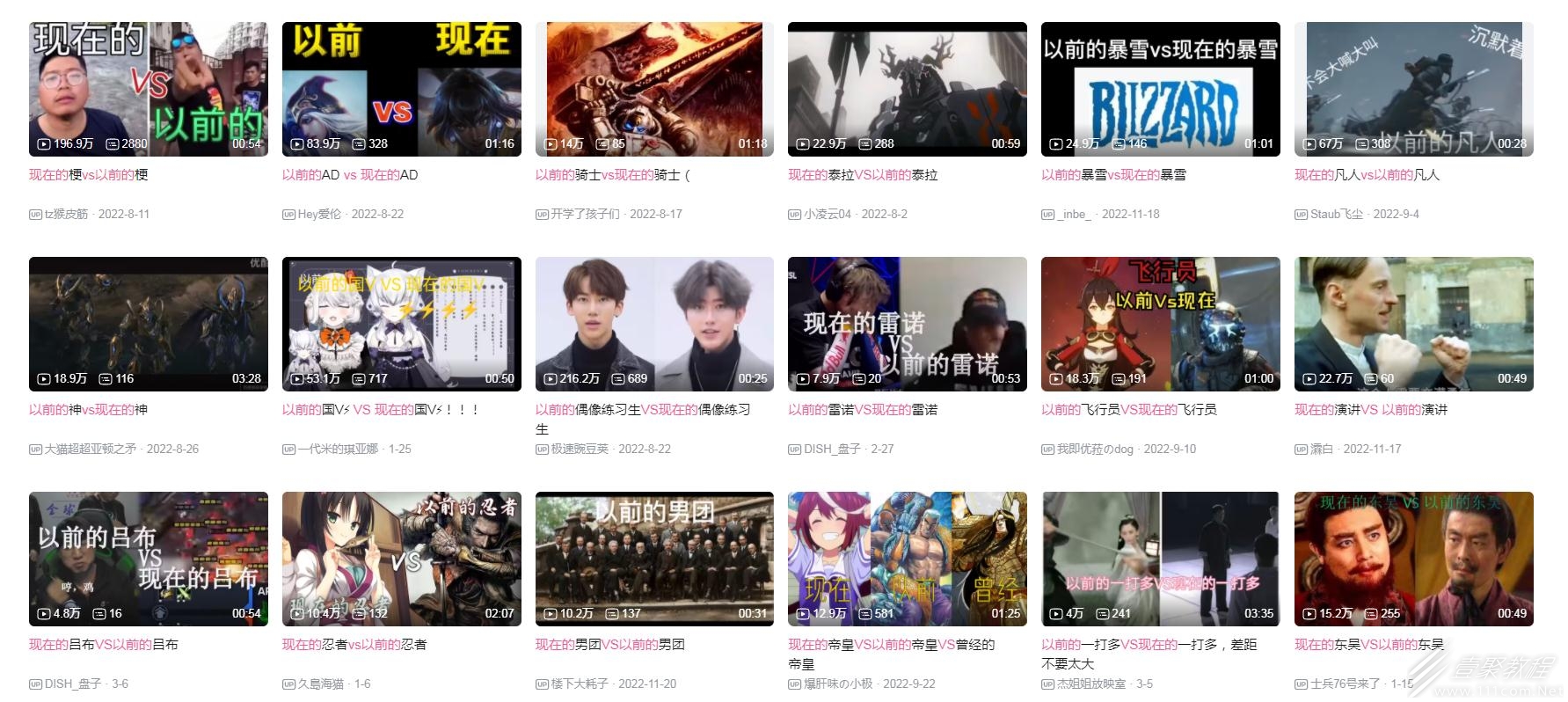The image size is (1568, 702).
Task: Visit uploader 极速豌豆荚's channel
Action: (579, 449)
